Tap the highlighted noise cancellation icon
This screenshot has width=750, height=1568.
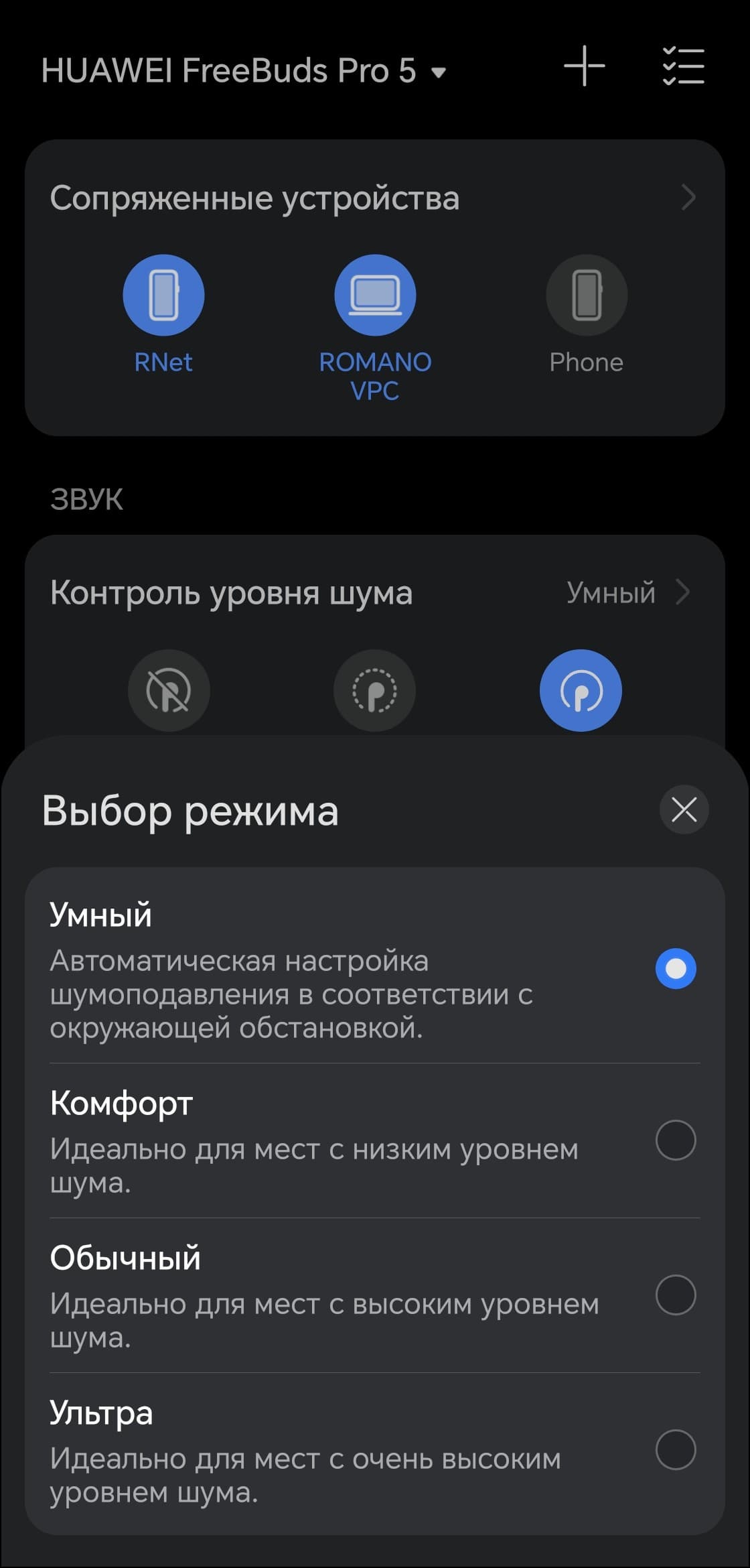581,691
